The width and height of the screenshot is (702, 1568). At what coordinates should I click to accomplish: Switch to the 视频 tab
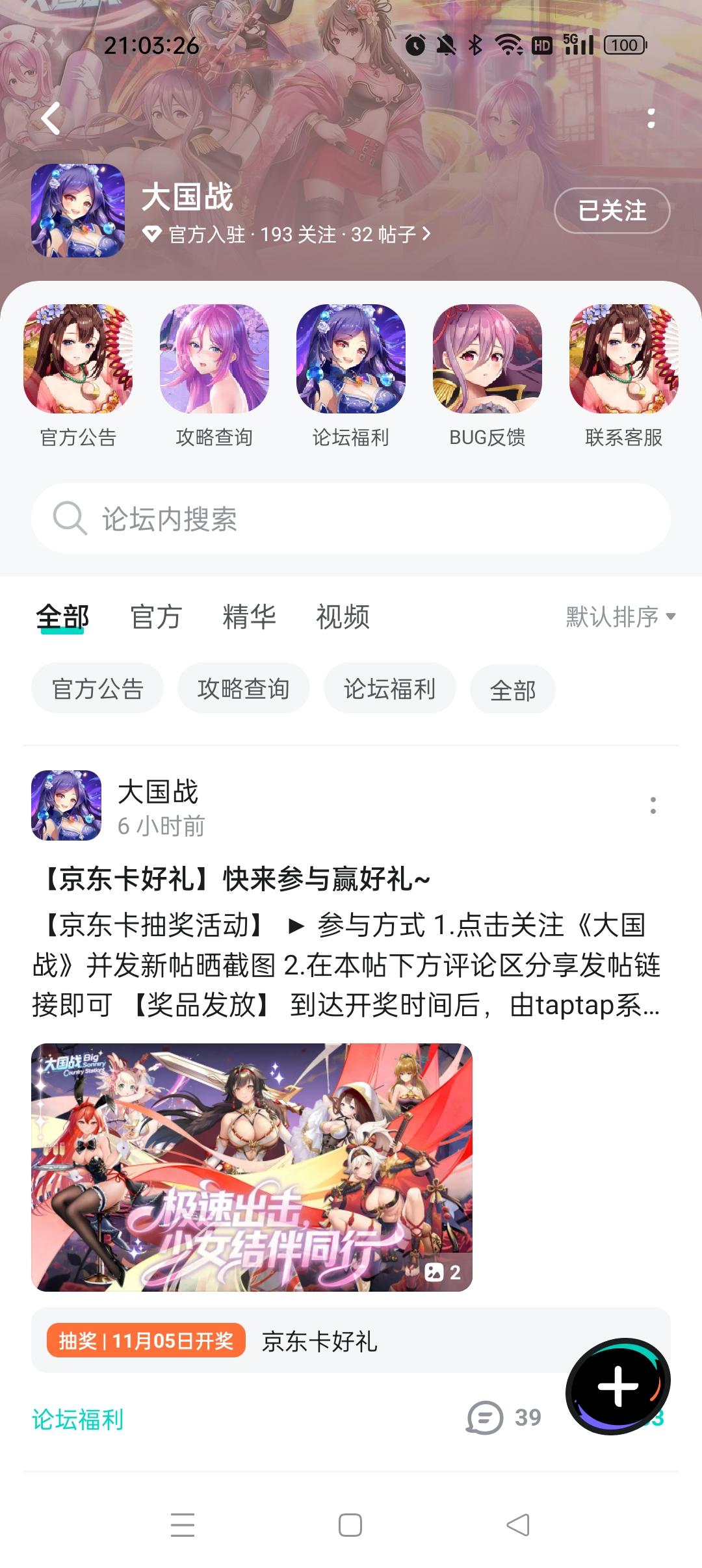(x=343, y=618)
